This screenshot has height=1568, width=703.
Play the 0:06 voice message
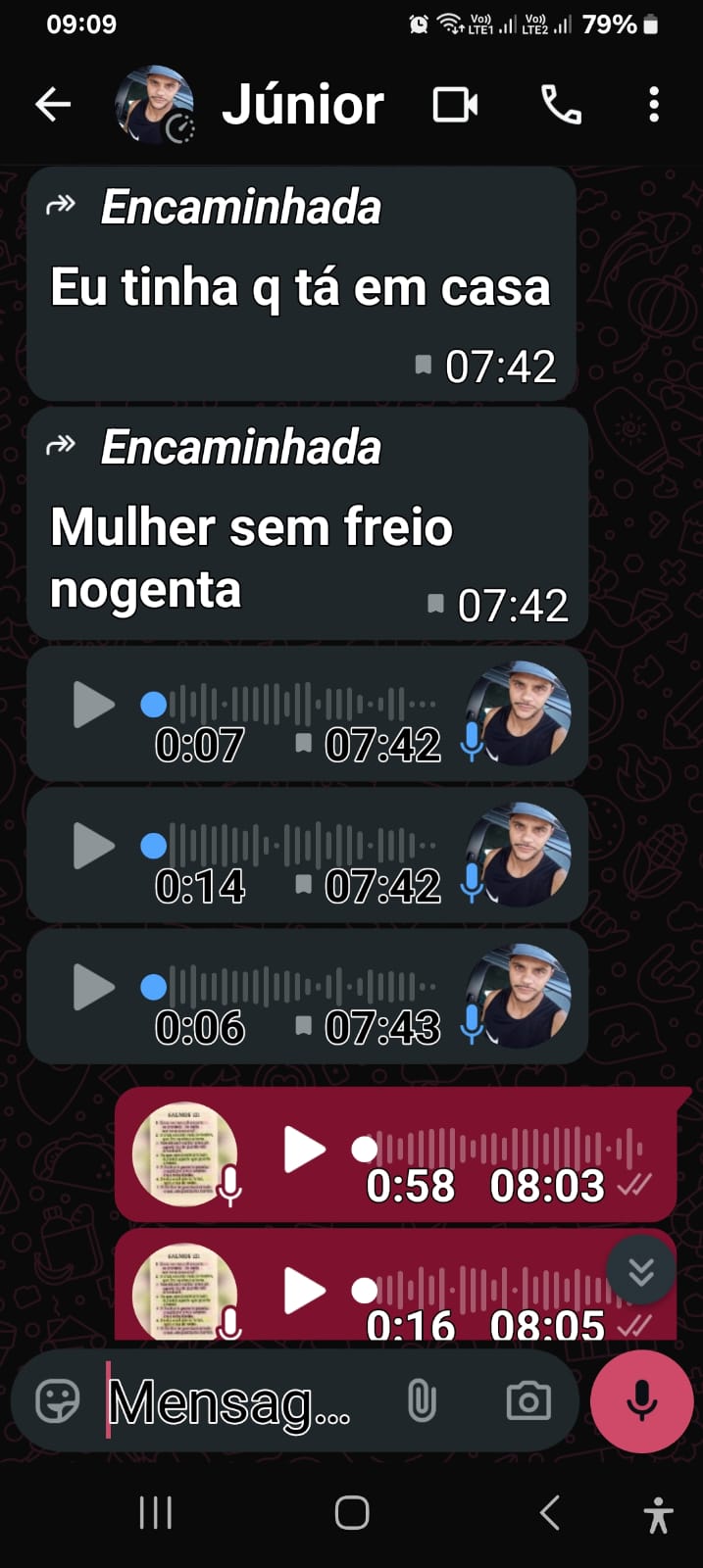[x=94, y=987]
